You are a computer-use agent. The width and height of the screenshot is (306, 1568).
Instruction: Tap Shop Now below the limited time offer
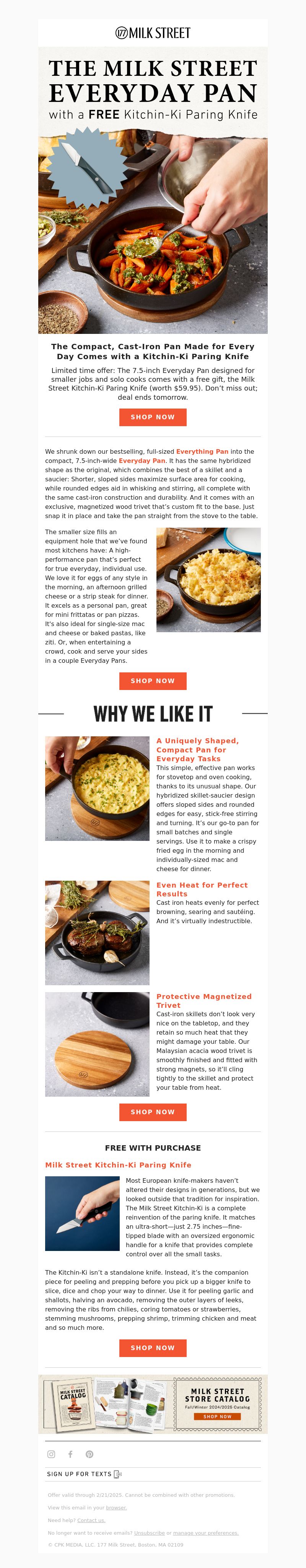pos(153,417)
